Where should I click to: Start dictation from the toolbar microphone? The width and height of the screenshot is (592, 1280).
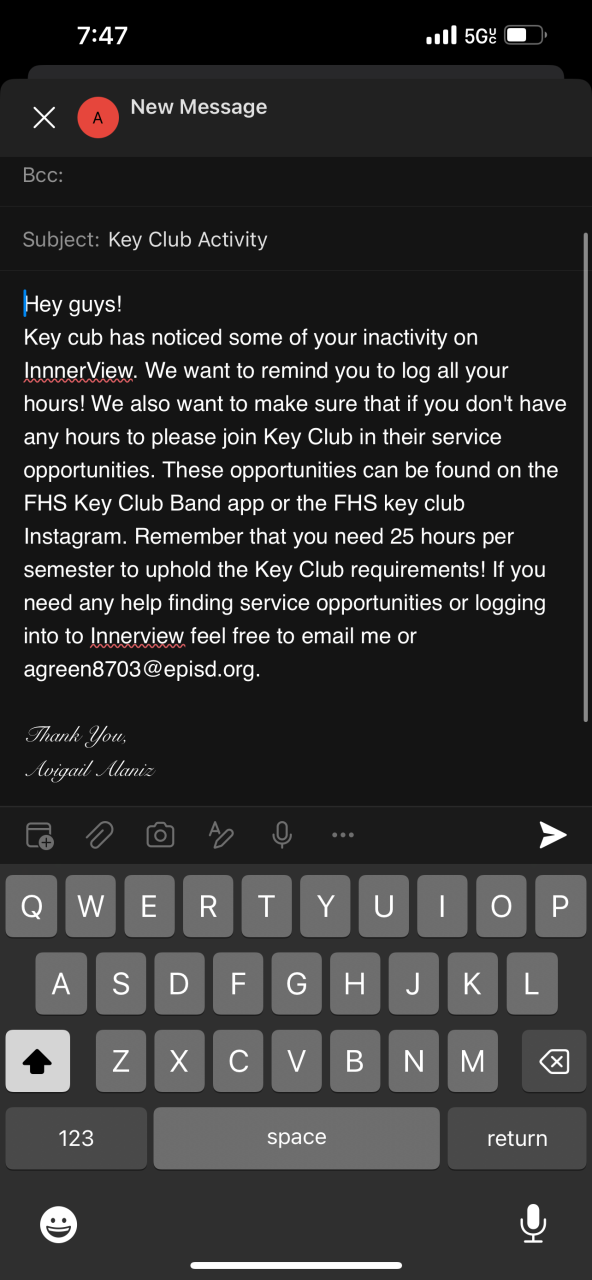coord(282,835)
